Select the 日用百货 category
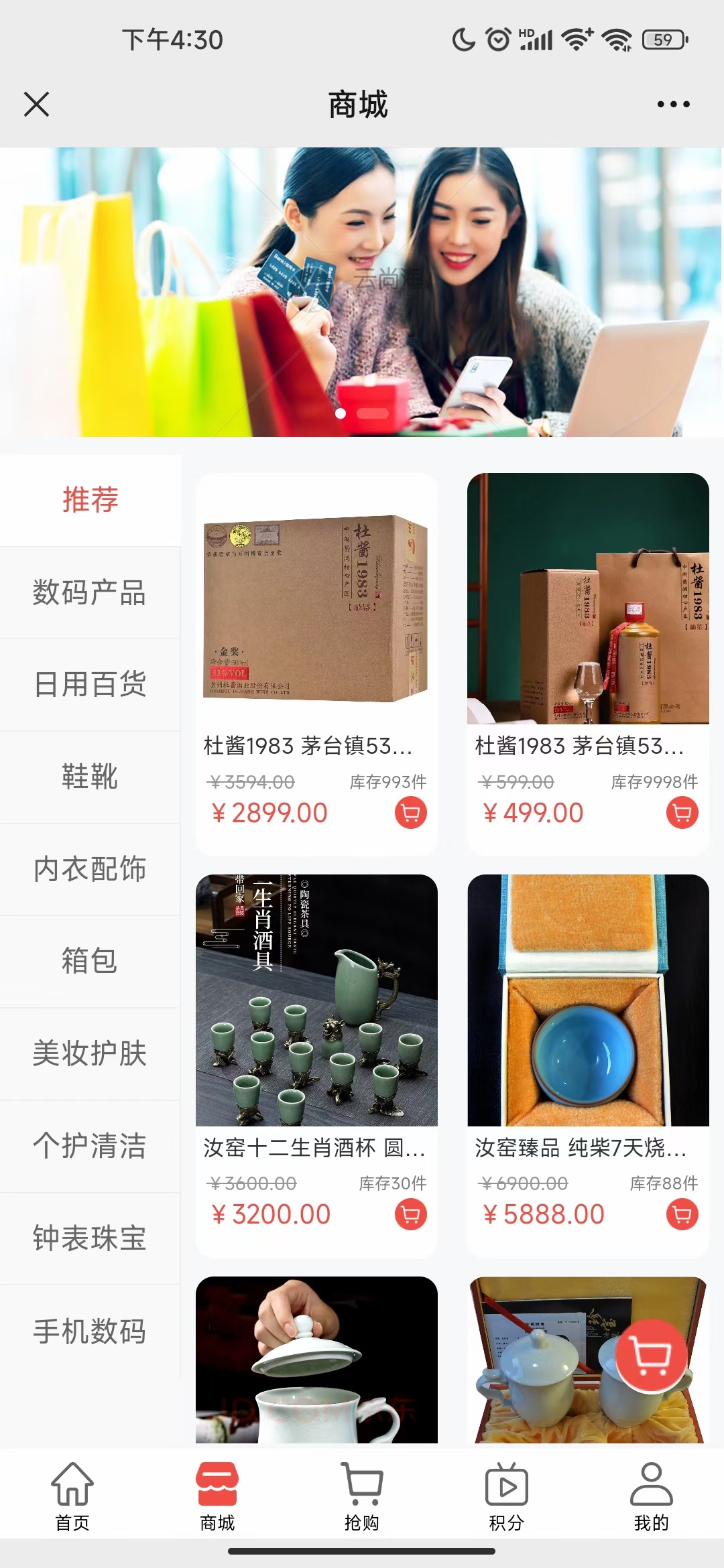724x1568 pixels. [90, 684]
